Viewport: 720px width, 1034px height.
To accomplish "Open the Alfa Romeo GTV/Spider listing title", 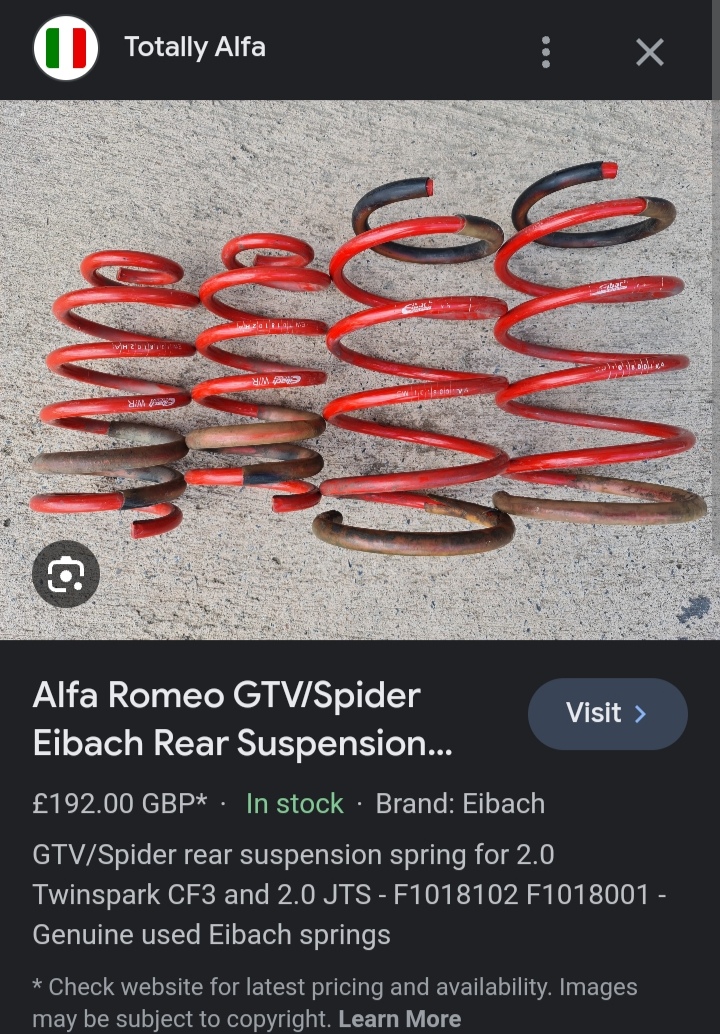I will [x=242, y=719].
